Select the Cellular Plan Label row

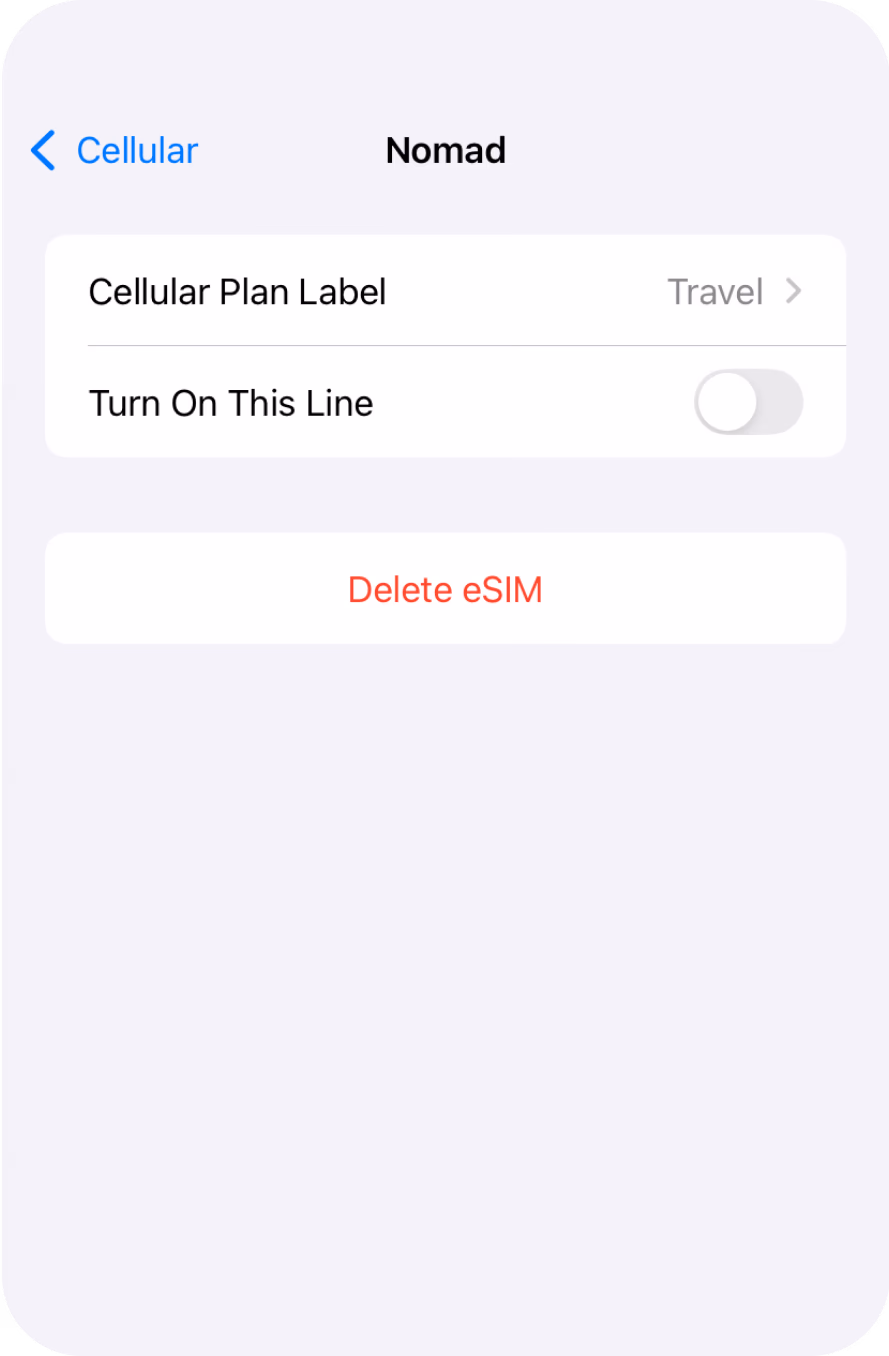click(237, 291)
